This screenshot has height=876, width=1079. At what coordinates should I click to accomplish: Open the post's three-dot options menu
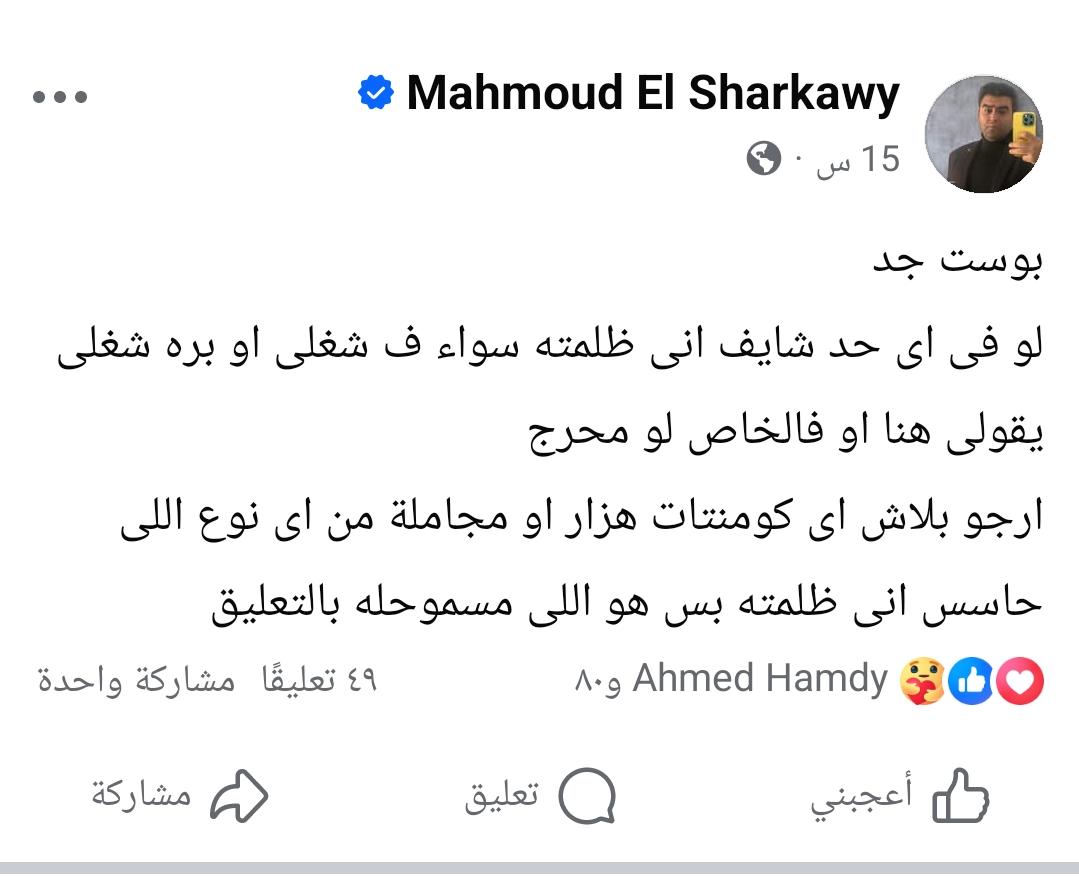click(x=60, y=97)
